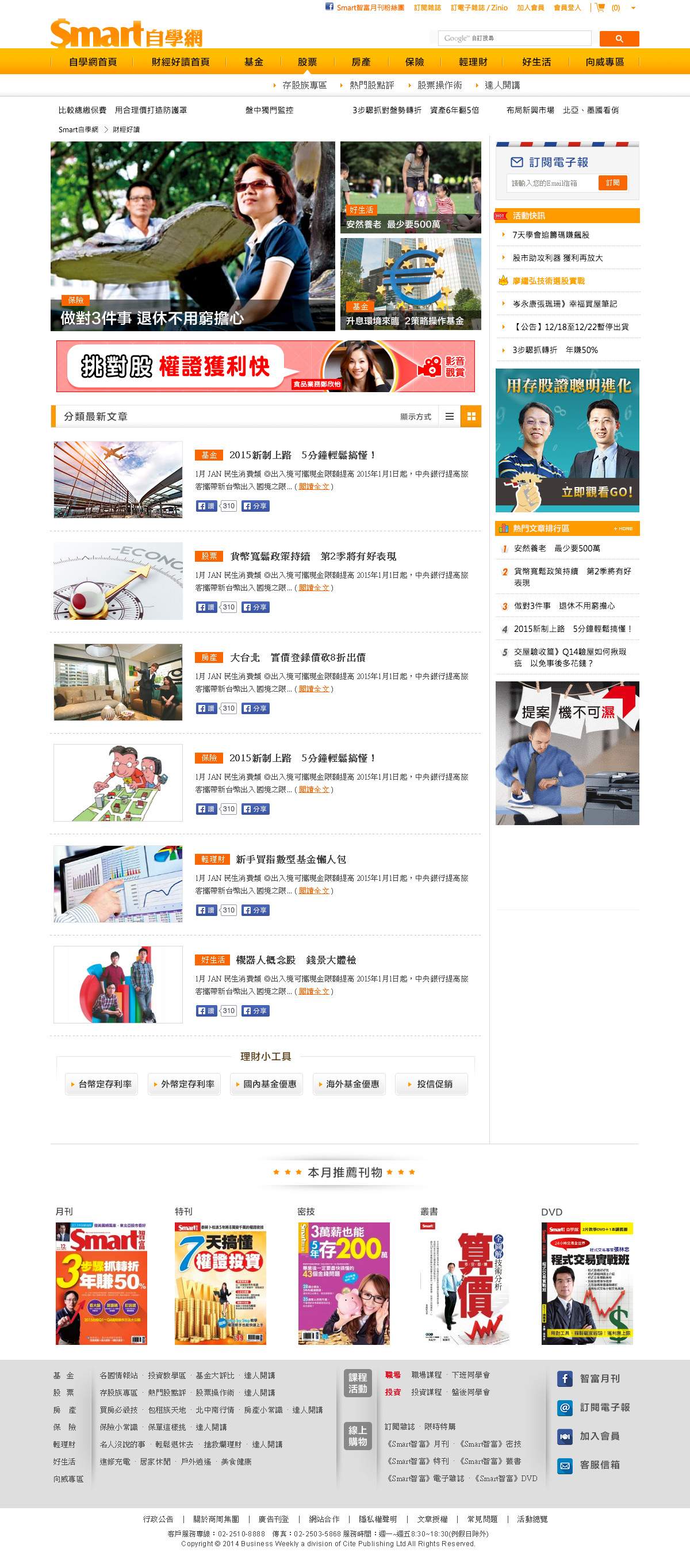Screen dimensions: 690x1568
Task: Tap the orange search button
Action: [619, 39]
